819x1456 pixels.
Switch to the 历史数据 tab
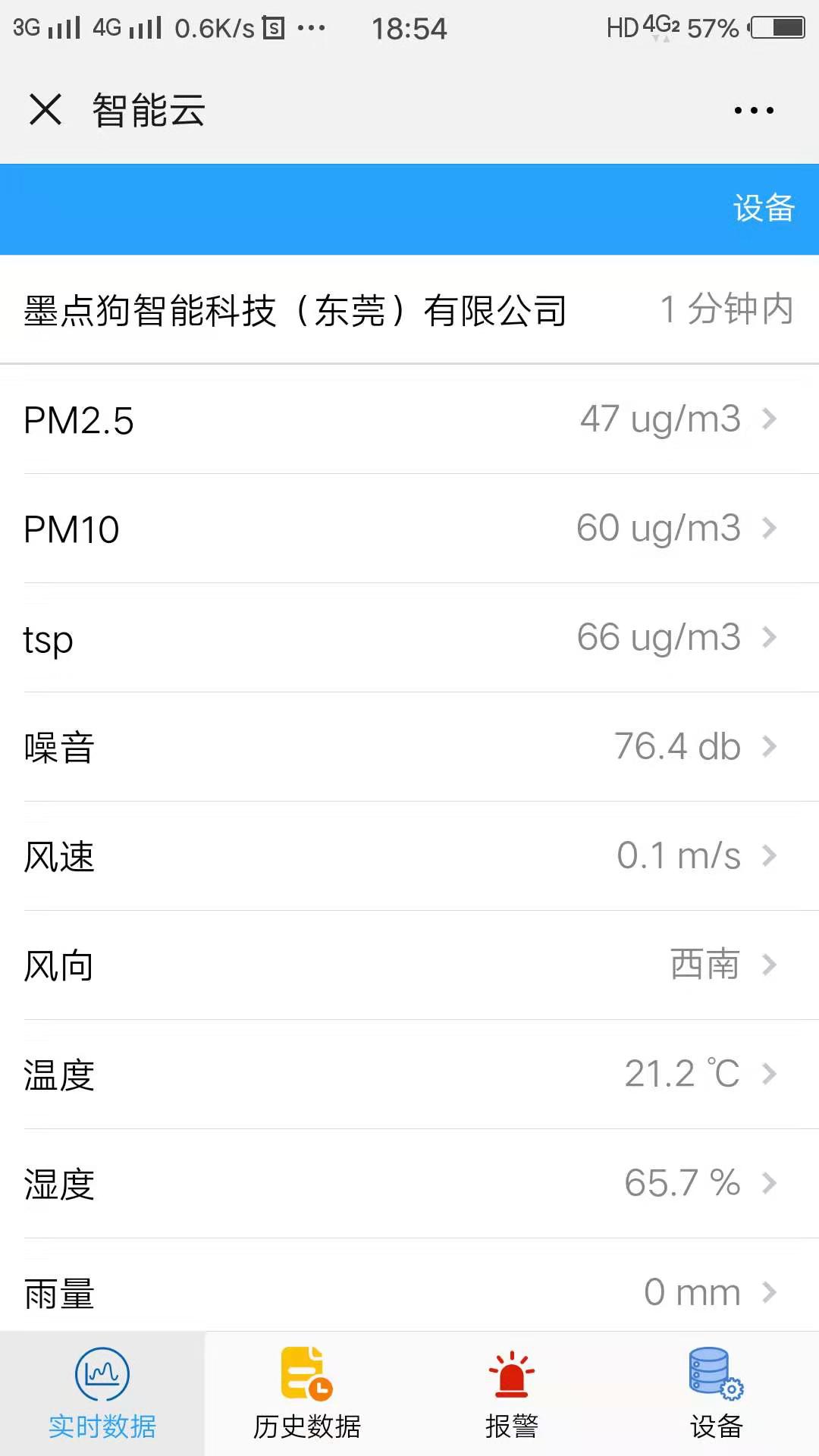[307, 1394]
